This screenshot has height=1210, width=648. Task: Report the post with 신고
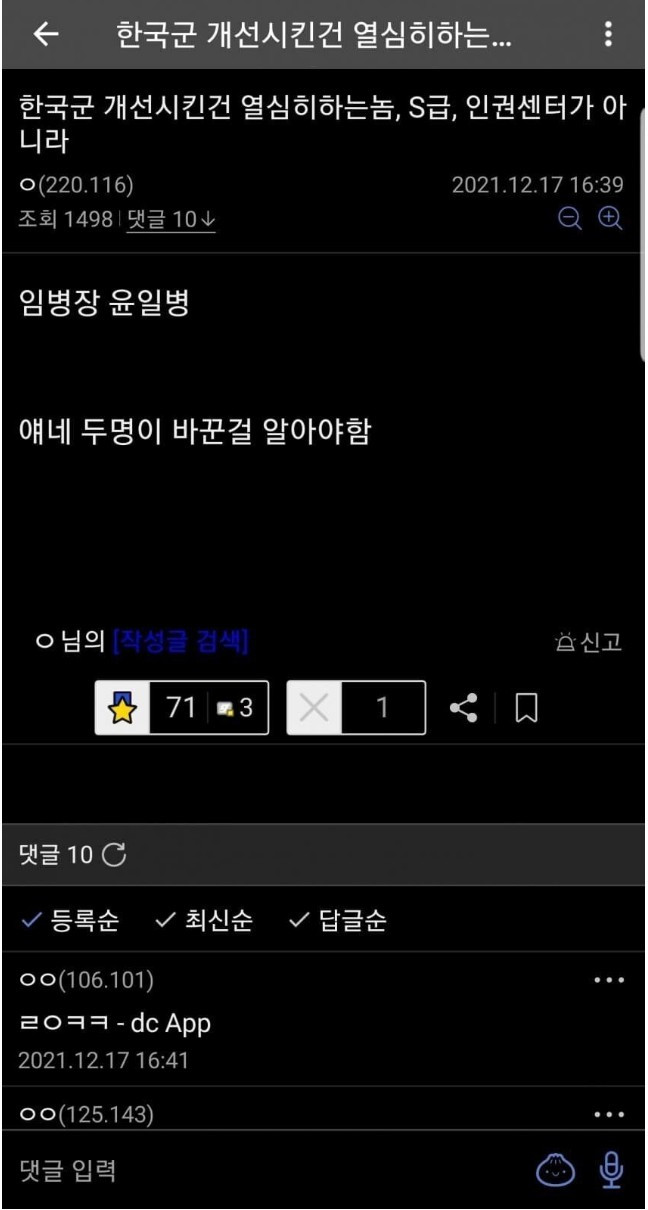589,643
